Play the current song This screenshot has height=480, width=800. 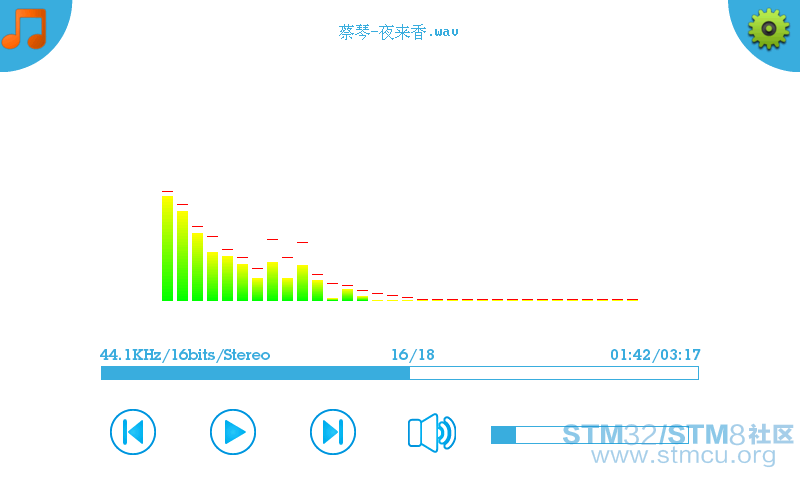pos(233,432)
